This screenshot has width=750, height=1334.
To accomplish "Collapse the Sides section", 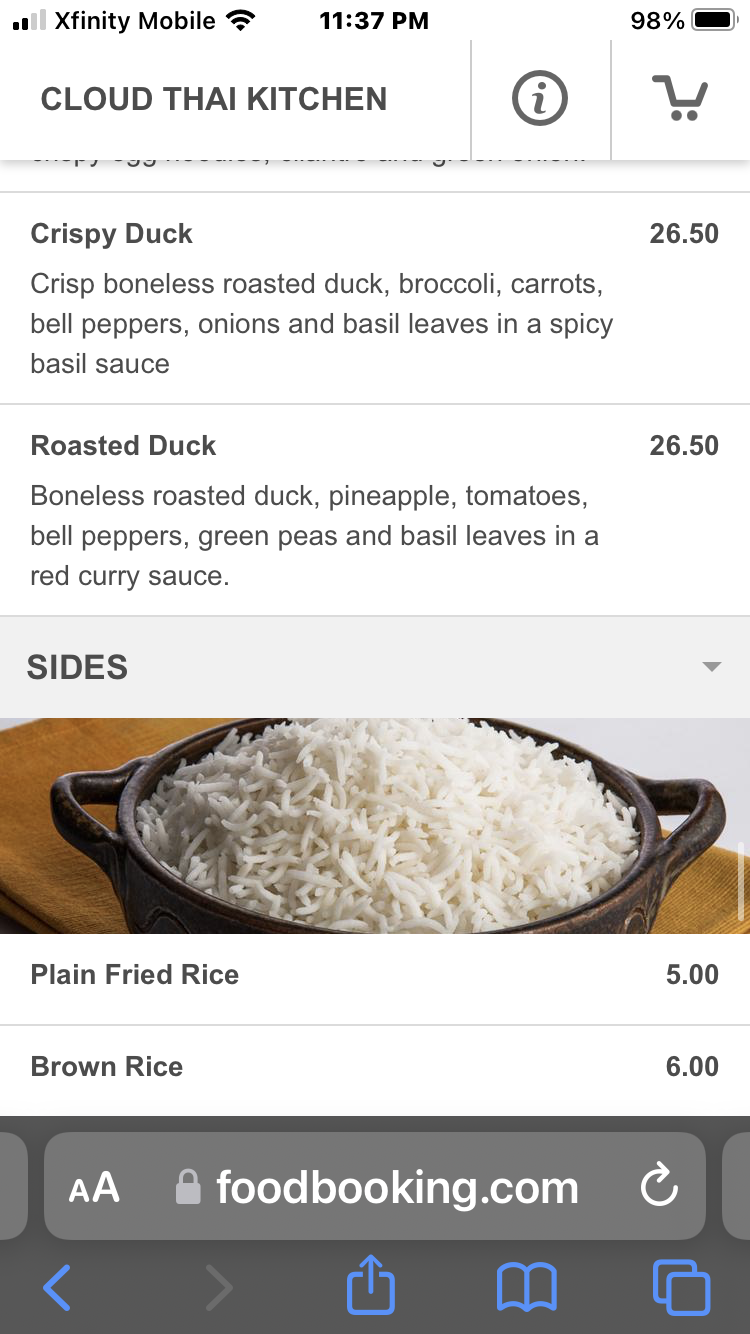I will click(711, 667).
